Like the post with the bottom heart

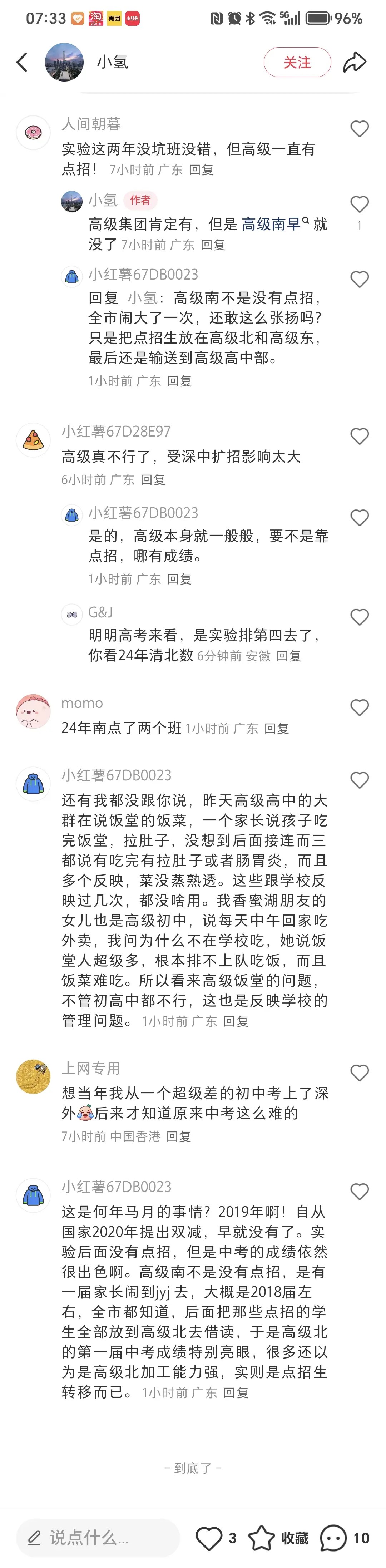tap(209, 1538)
